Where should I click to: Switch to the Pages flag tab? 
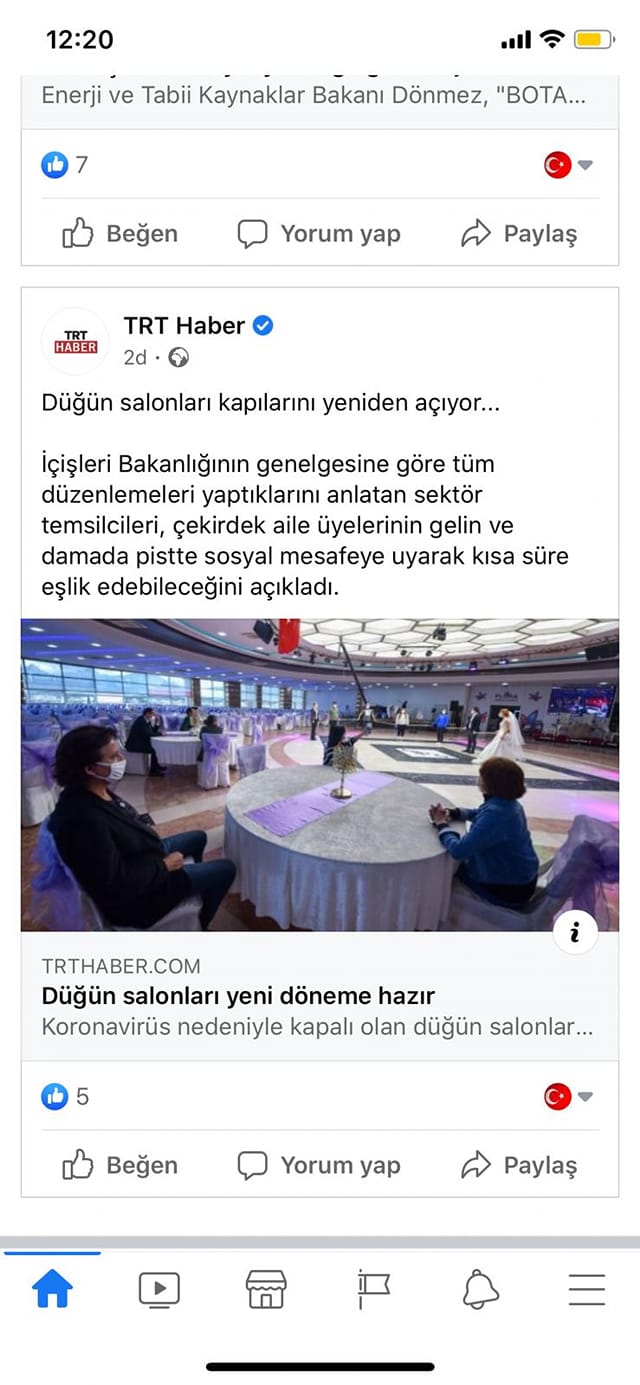click(373, 1290)
